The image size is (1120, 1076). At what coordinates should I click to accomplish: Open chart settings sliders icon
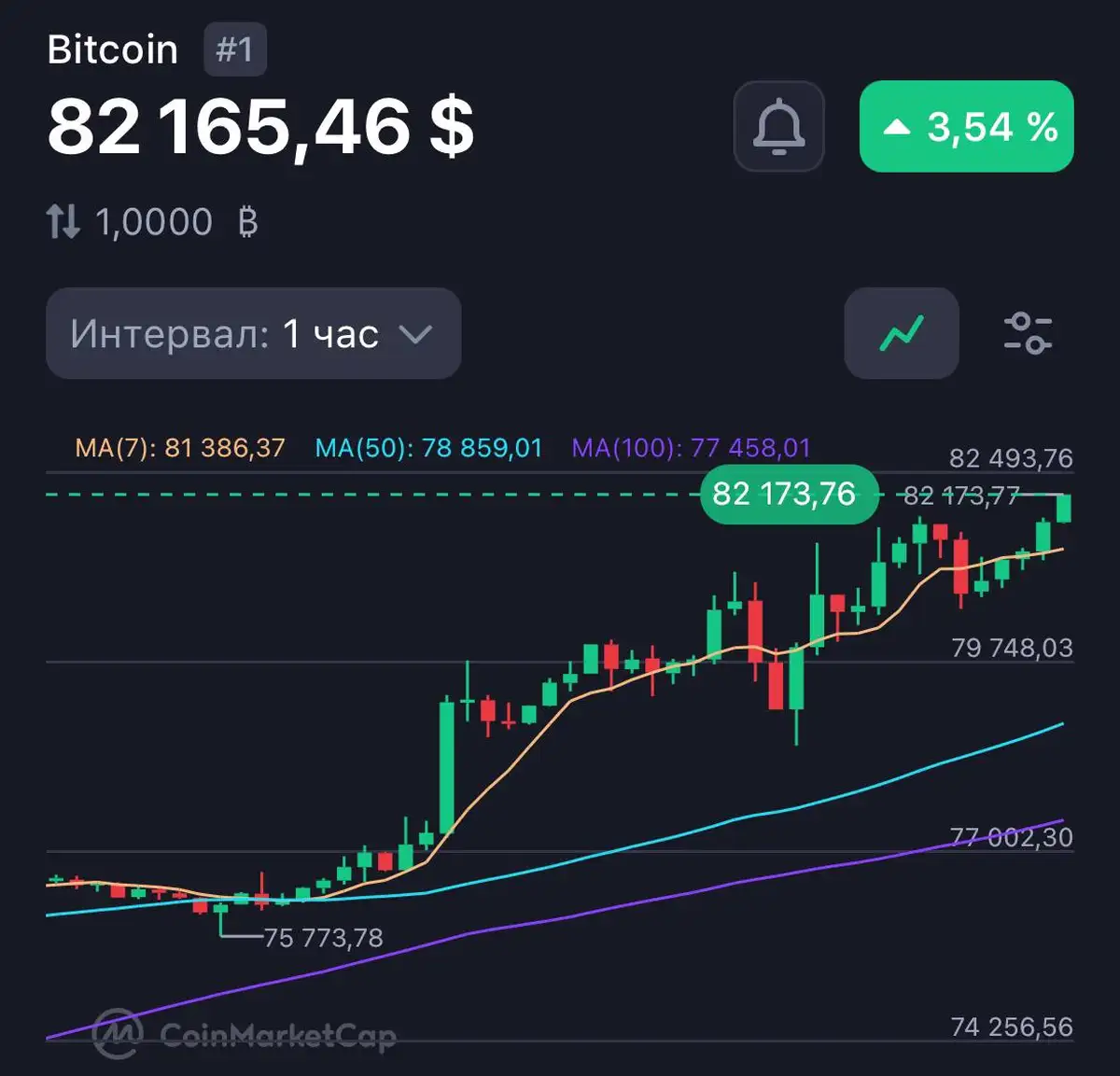click(1027, 333)
